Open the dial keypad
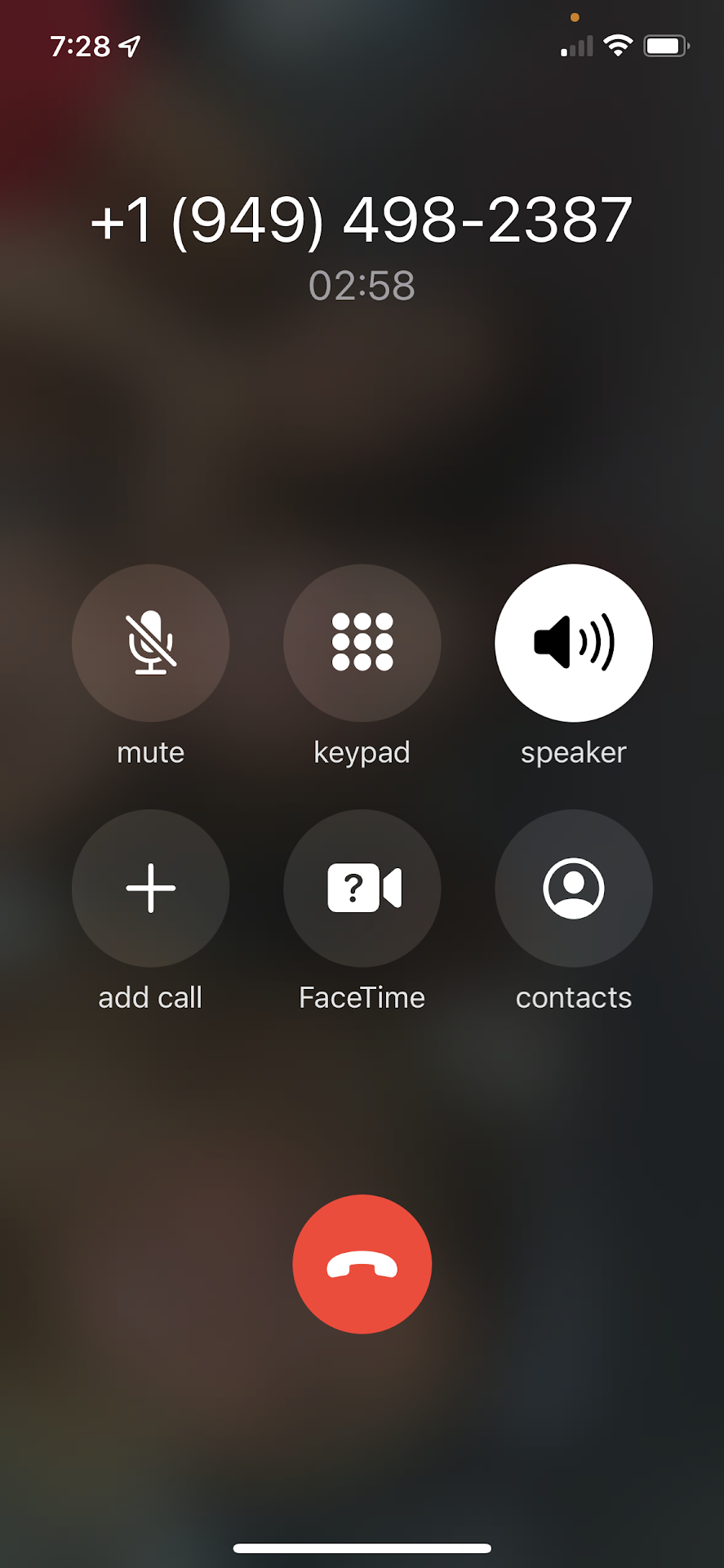This screenshot has height=1568, width=724. [x=362, y=643]
